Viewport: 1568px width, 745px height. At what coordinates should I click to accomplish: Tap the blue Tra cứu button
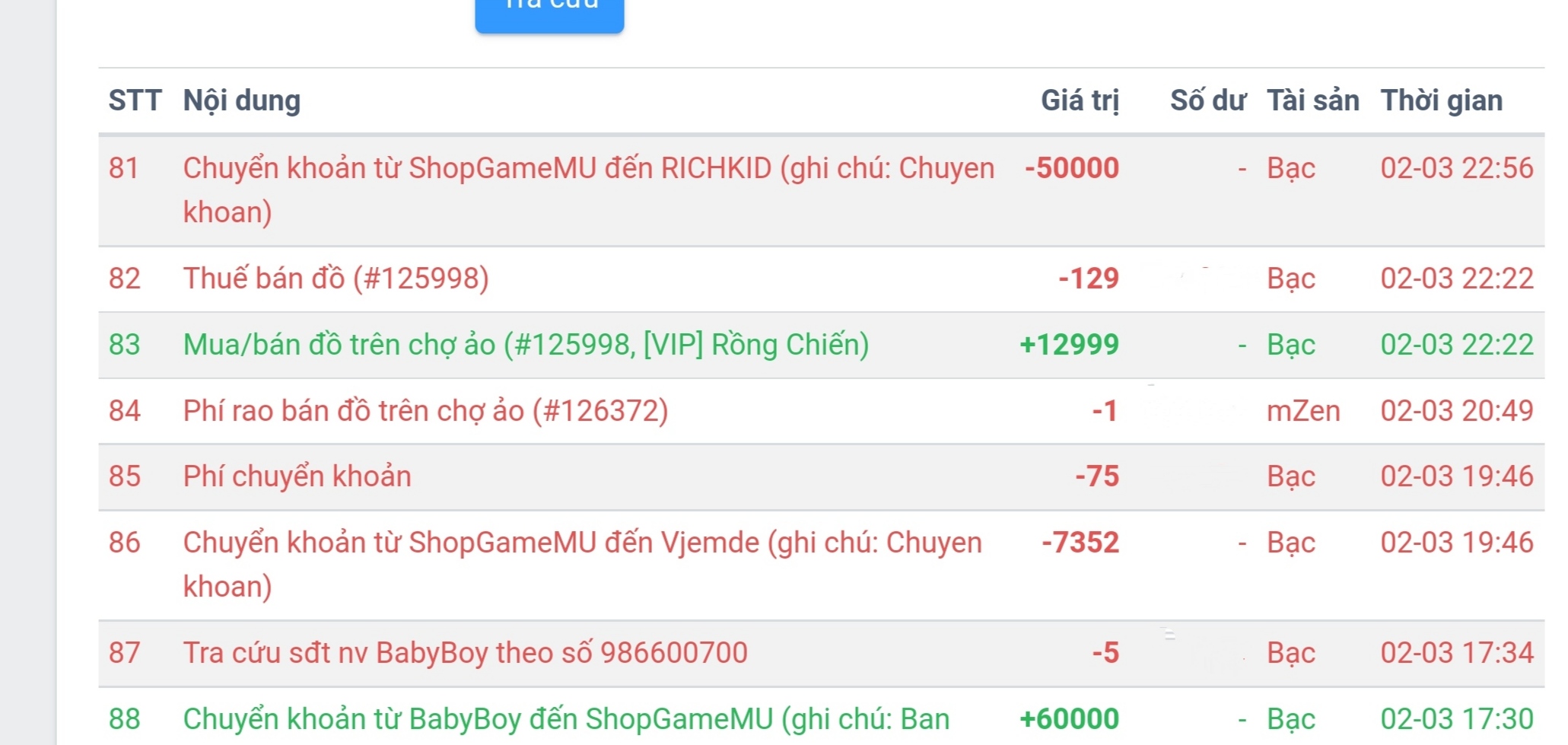pyautogui.click(x=549, y=12)
